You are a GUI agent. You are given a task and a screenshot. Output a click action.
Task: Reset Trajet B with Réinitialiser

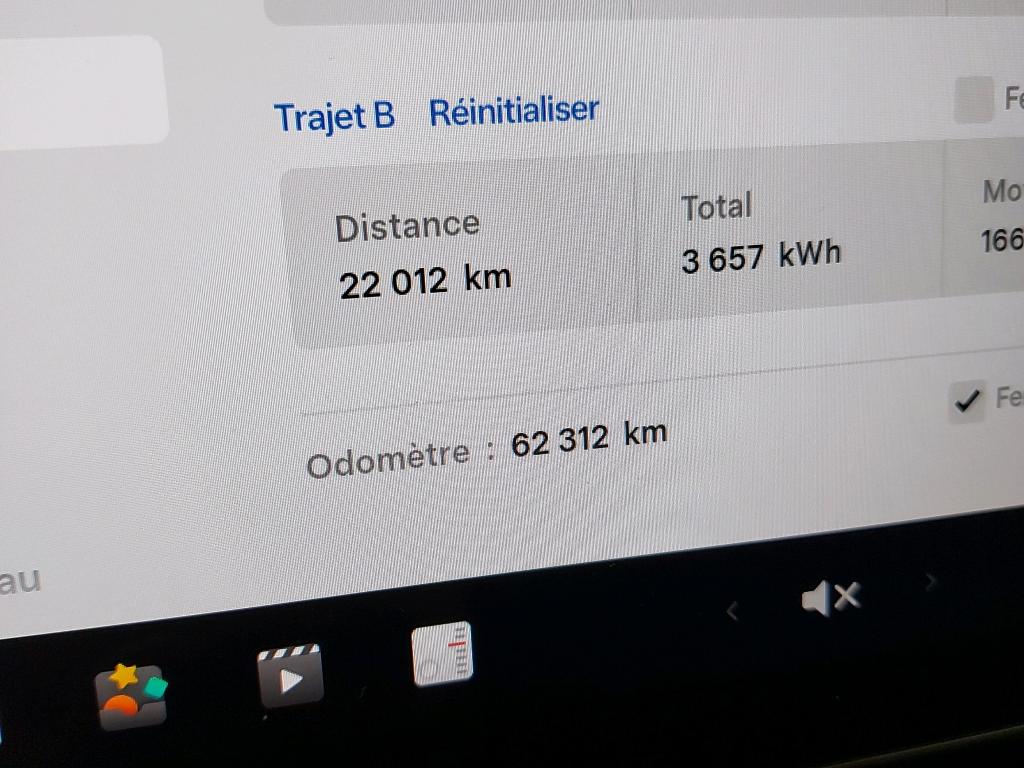(513, 111)
